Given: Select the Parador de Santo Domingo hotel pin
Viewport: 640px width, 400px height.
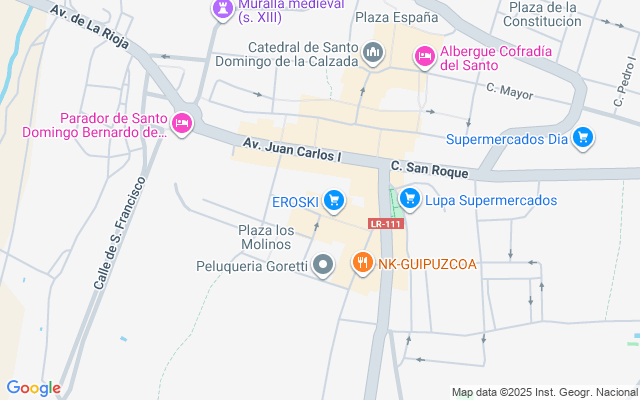Looking at the screenshot, I should click(181, 124).
